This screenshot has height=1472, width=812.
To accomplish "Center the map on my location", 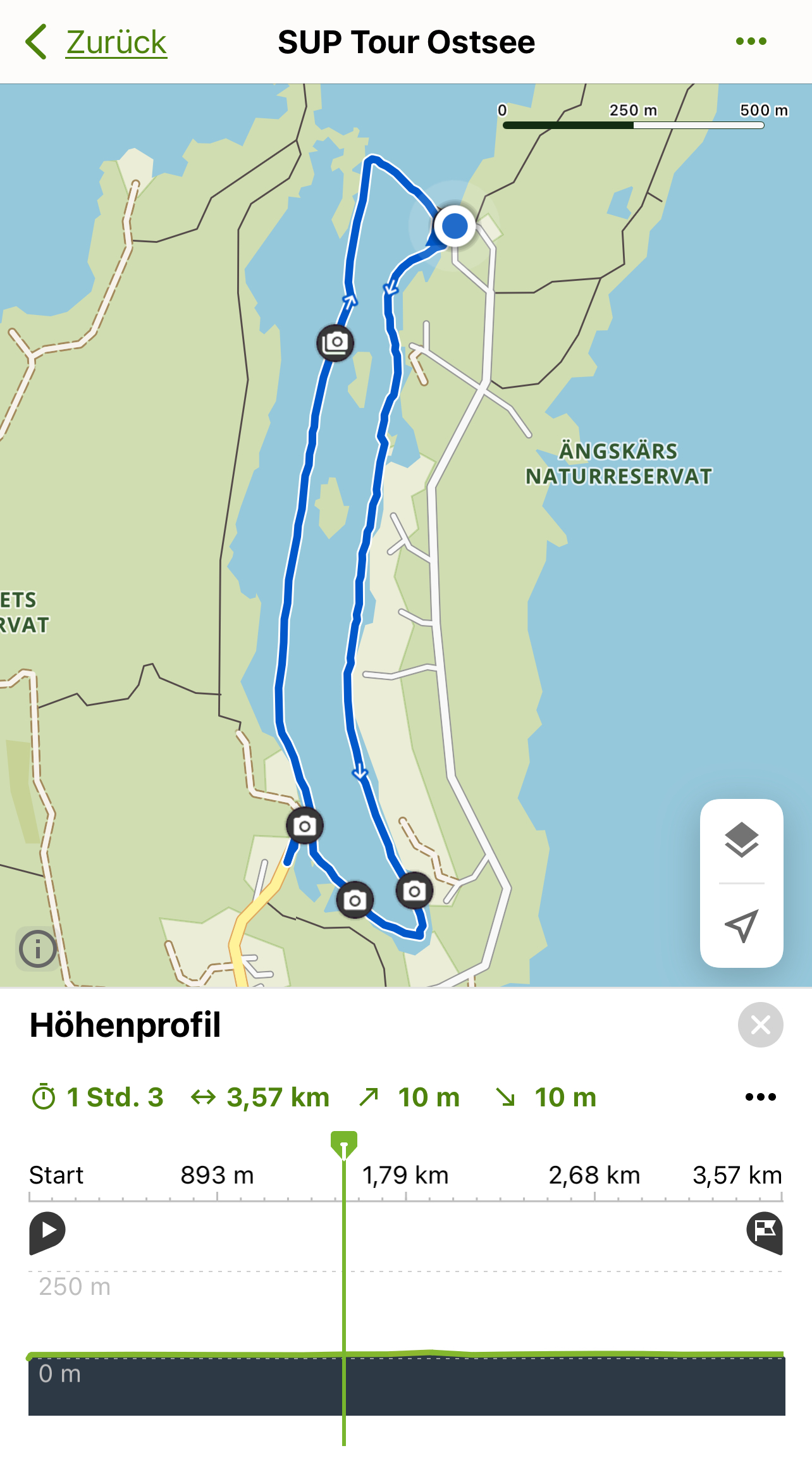I will tap(741, 925).
